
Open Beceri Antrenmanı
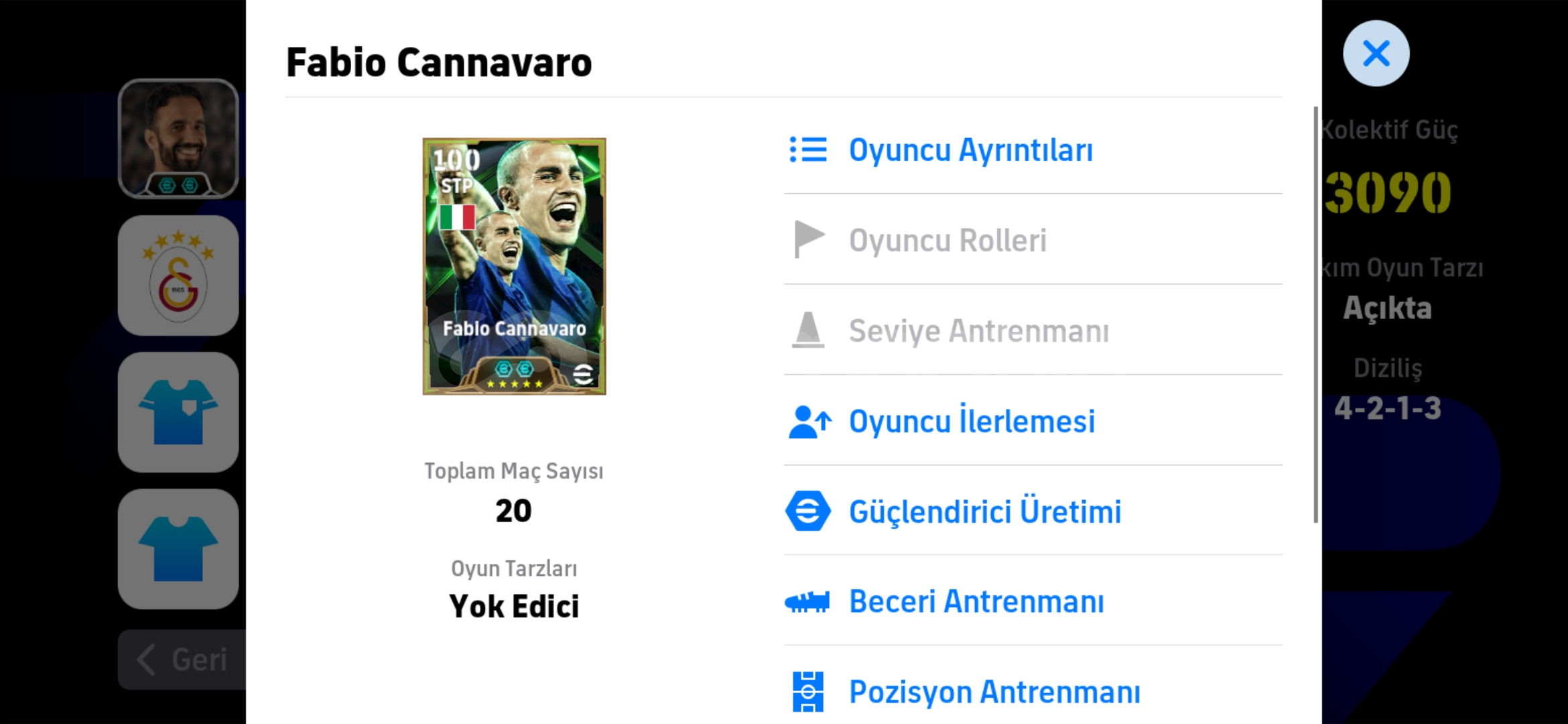tap(976, 601)
